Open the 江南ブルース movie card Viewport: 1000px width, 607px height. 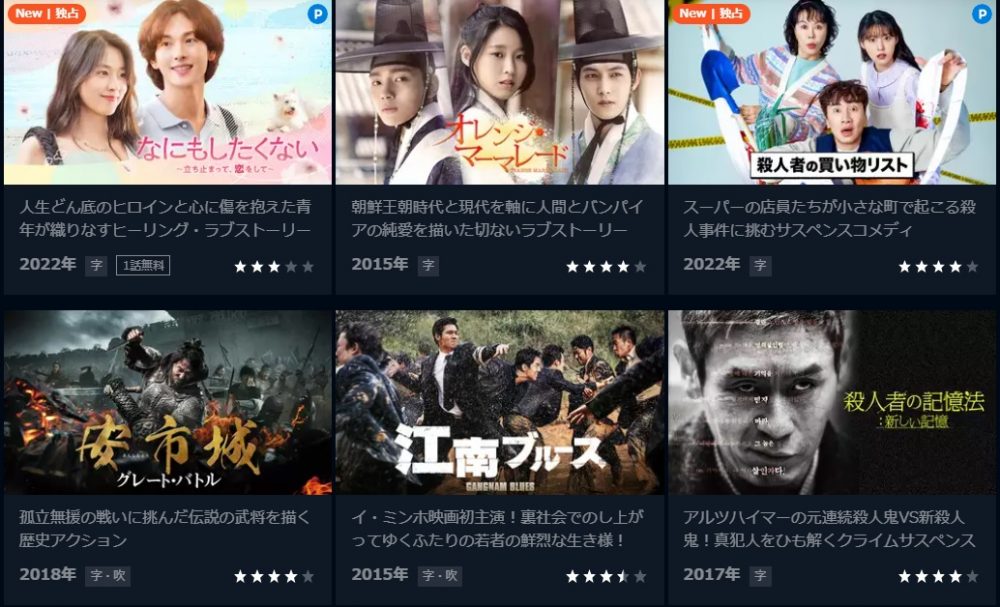[499, 402]
